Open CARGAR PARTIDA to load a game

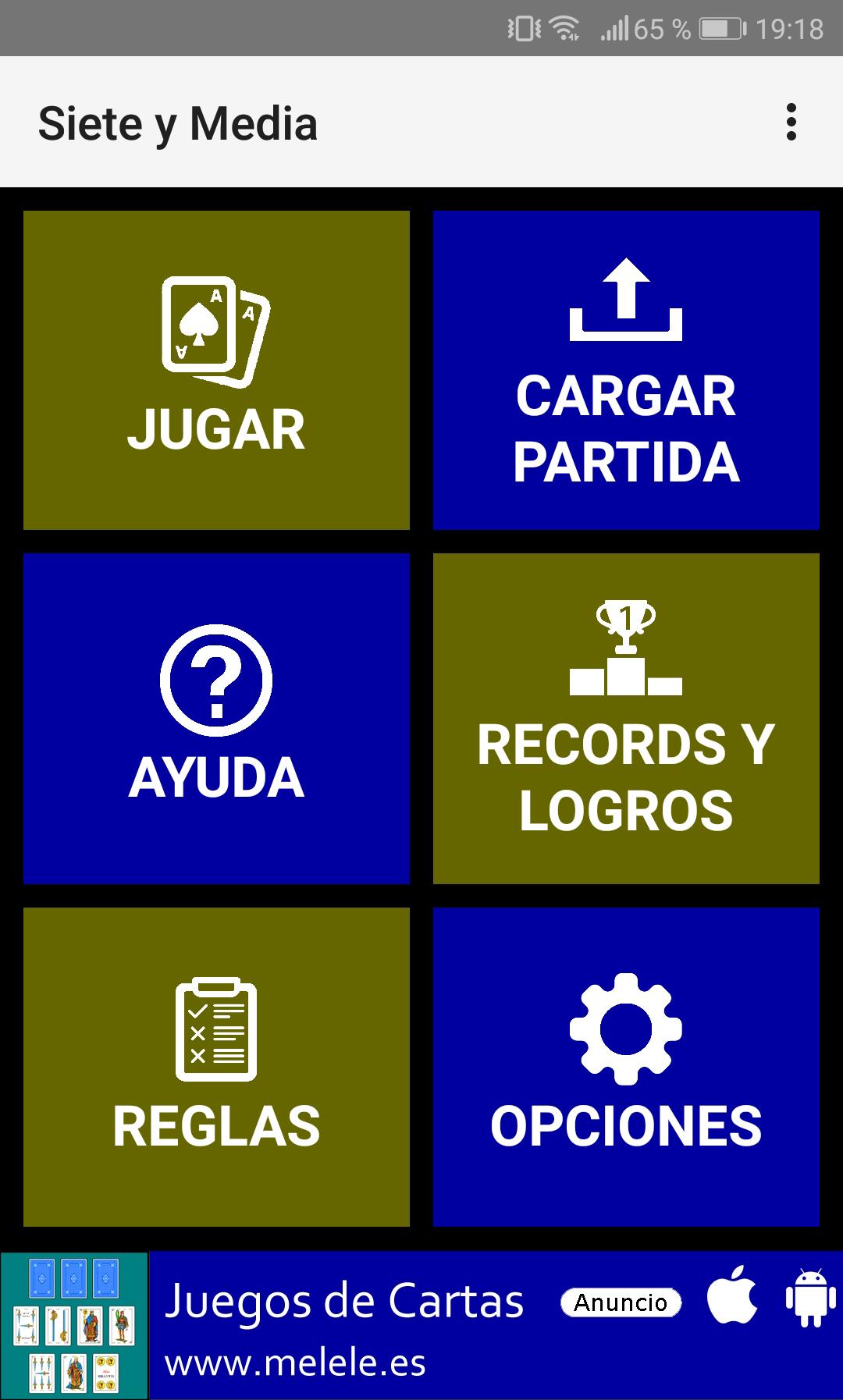click(626, 370)
